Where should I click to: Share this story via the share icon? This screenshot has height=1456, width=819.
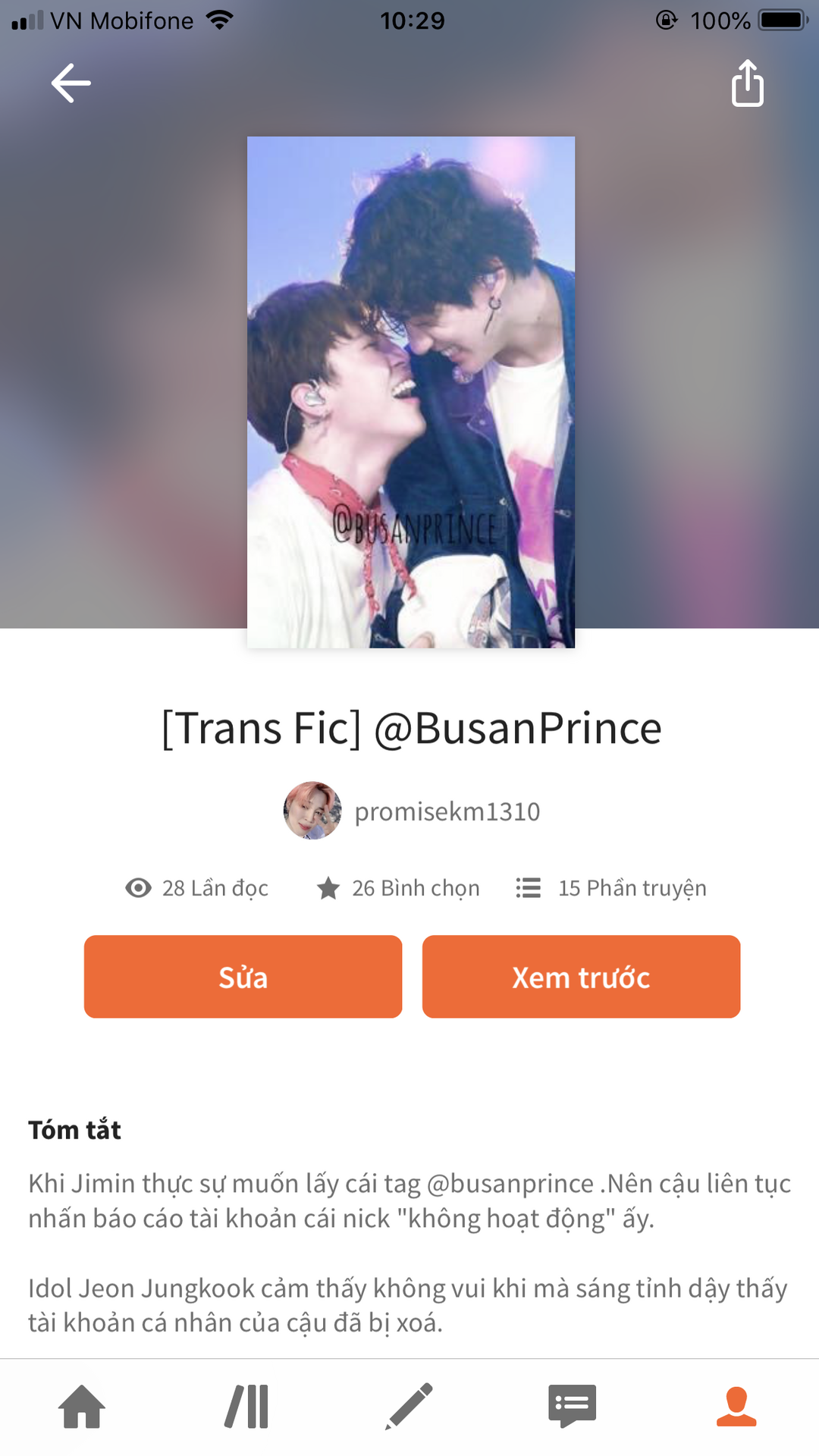tap(747, 83)
